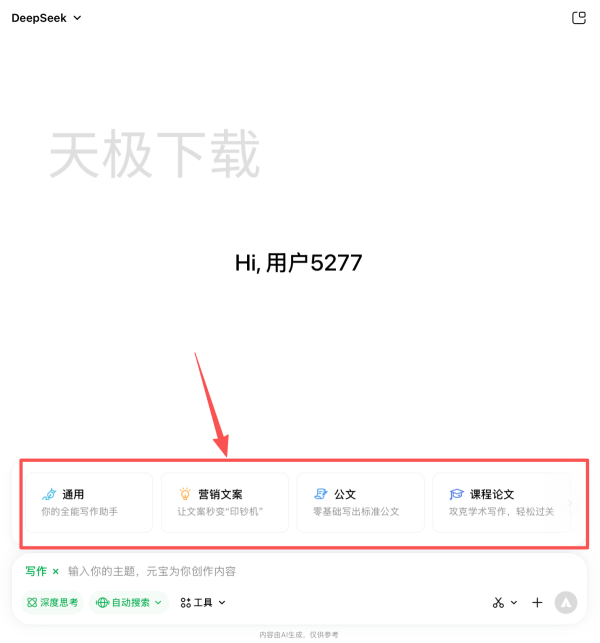Open the DeepSeek model dropdown
The image size is (600, 643).
pyautogui.click(x=47, y=18)
